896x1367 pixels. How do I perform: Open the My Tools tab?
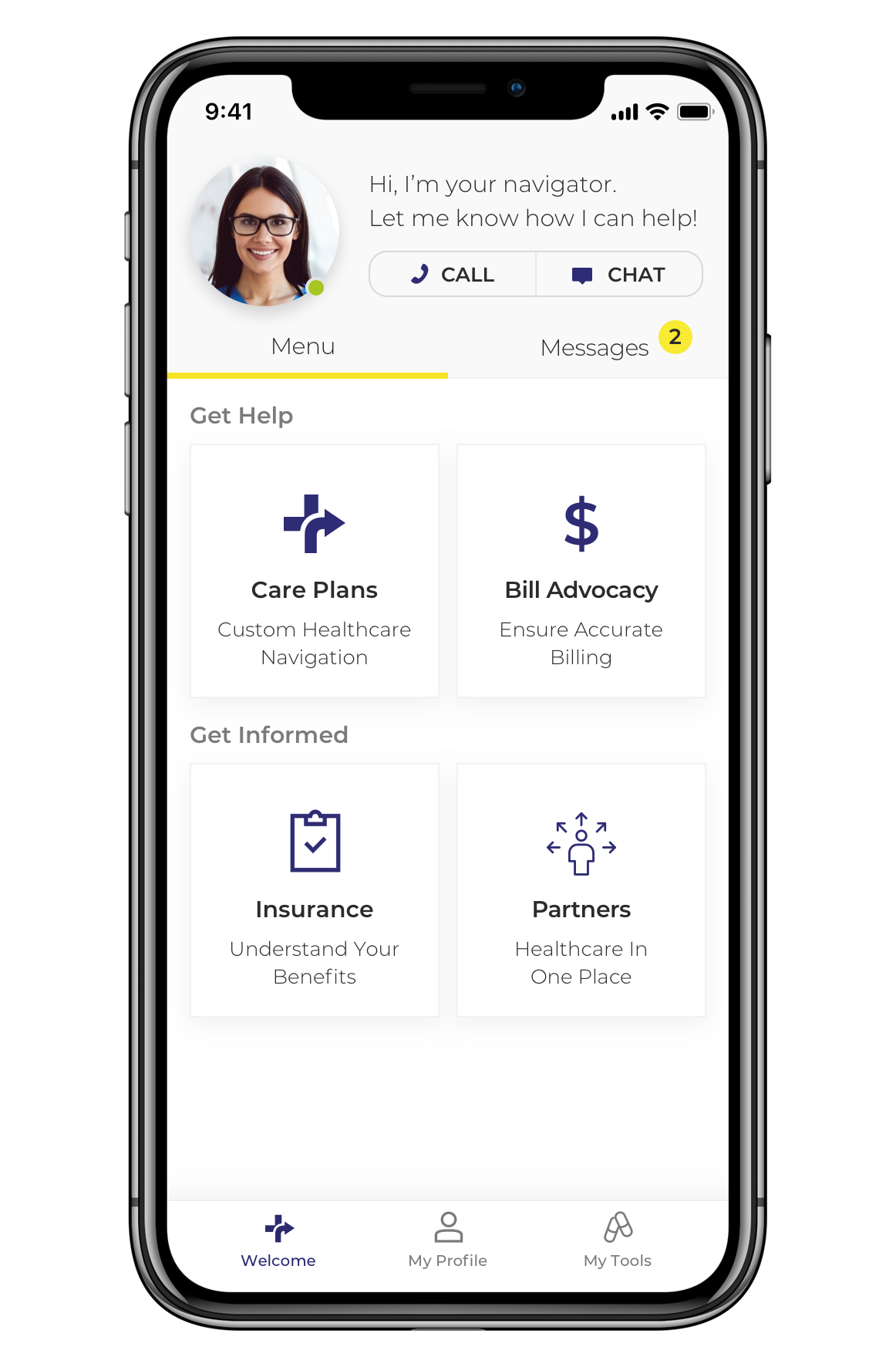618,1241
